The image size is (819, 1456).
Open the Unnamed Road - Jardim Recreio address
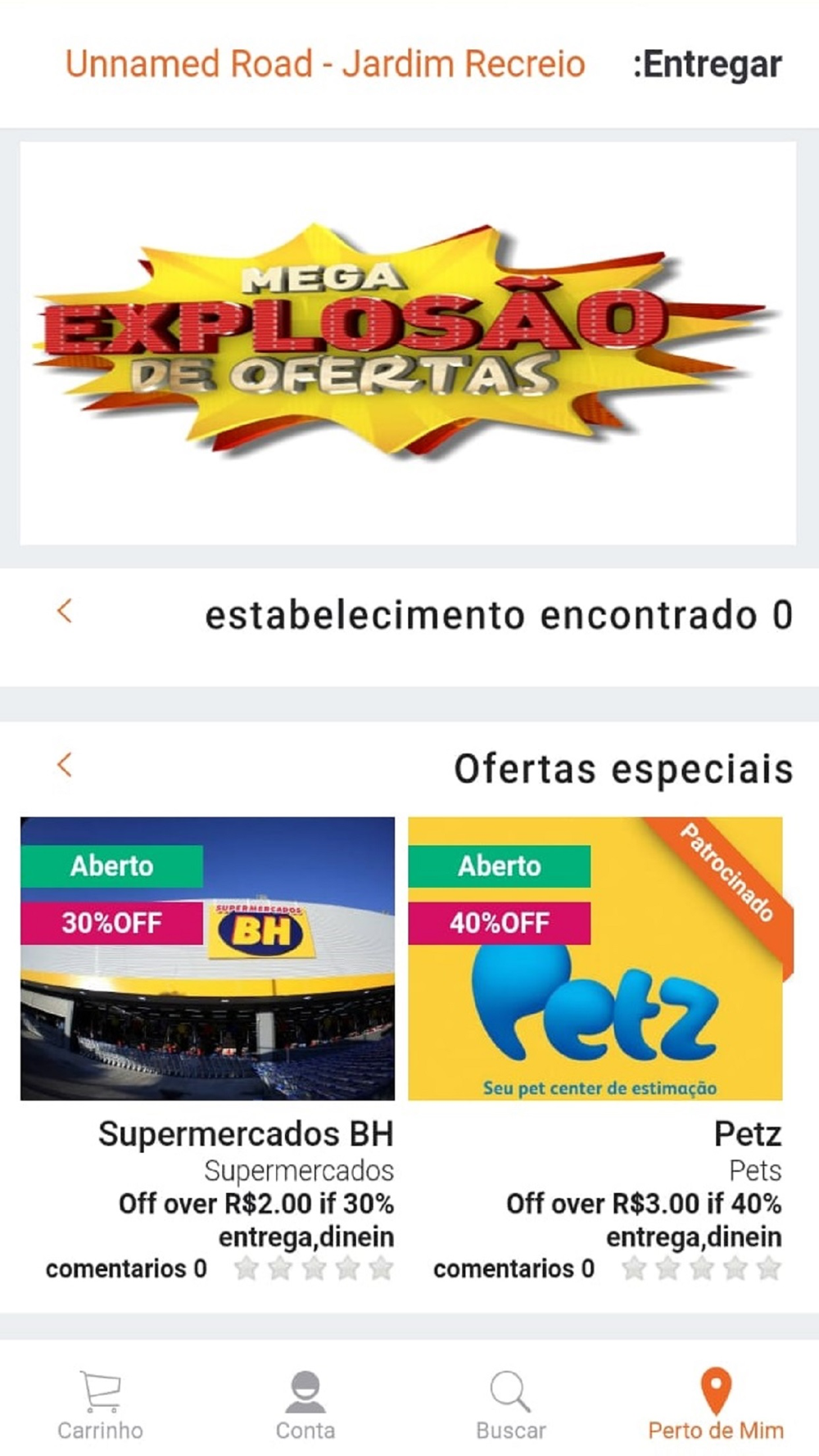coord(325,64)
